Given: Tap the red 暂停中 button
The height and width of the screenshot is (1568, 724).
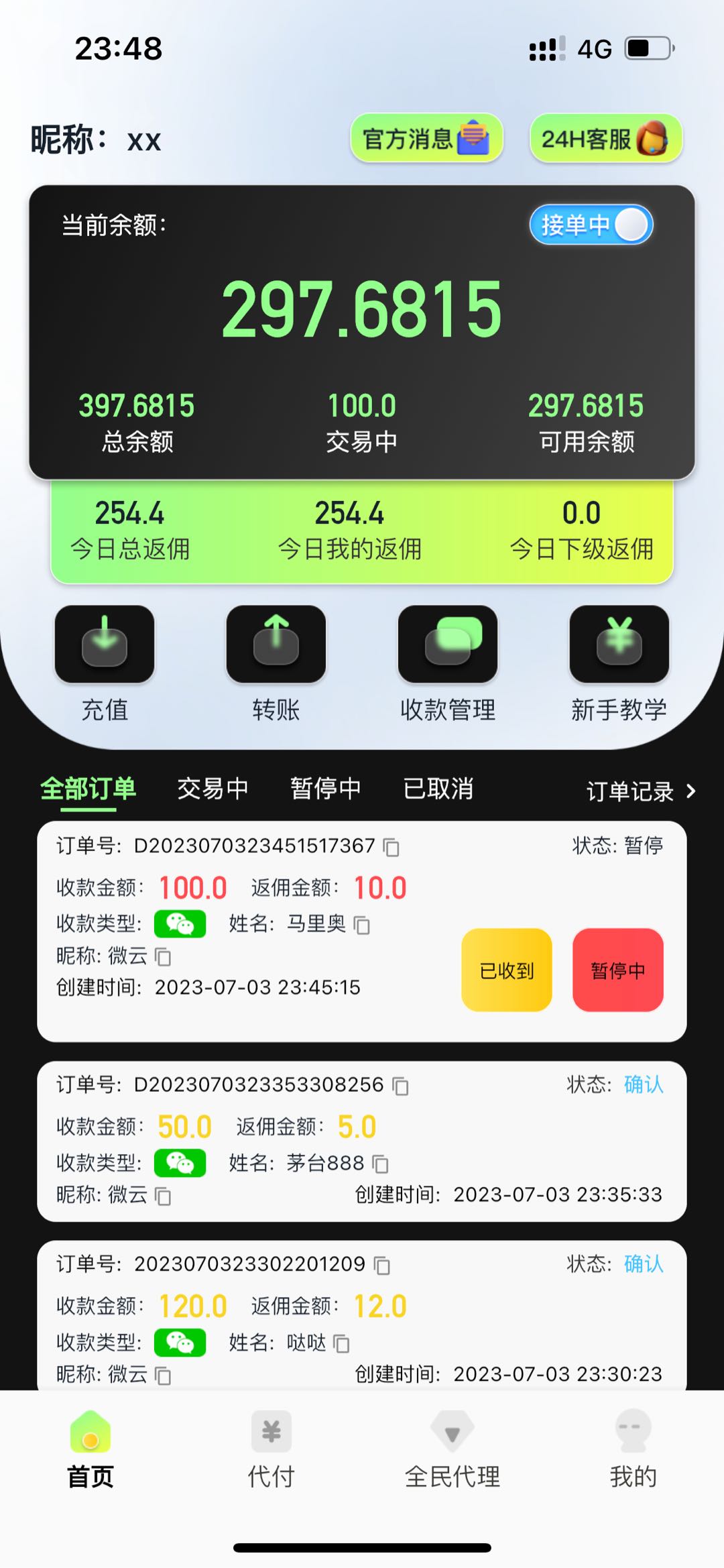Looking at the screenshot, I should (617, 970).
